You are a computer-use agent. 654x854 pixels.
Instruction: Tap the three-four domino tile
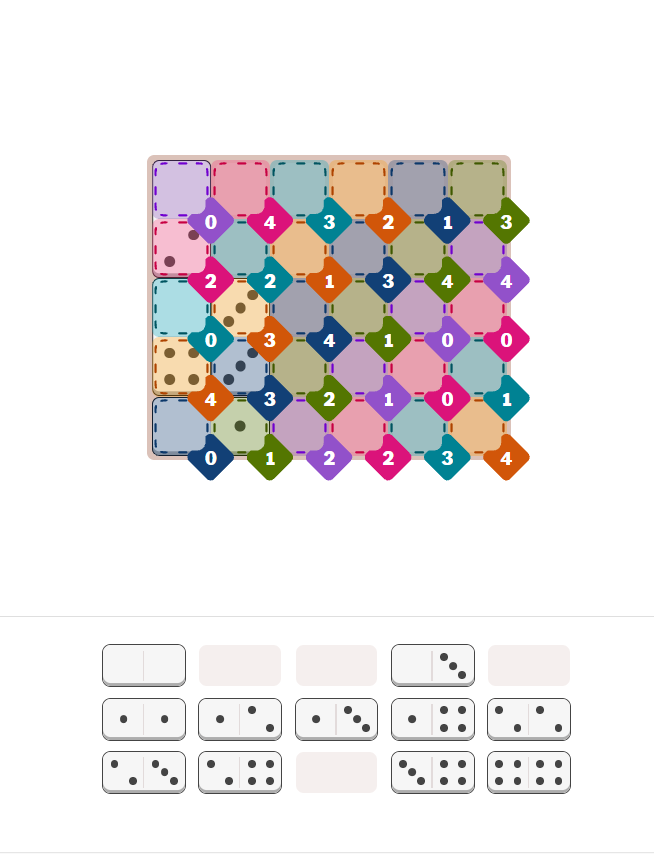click(432, 772)
